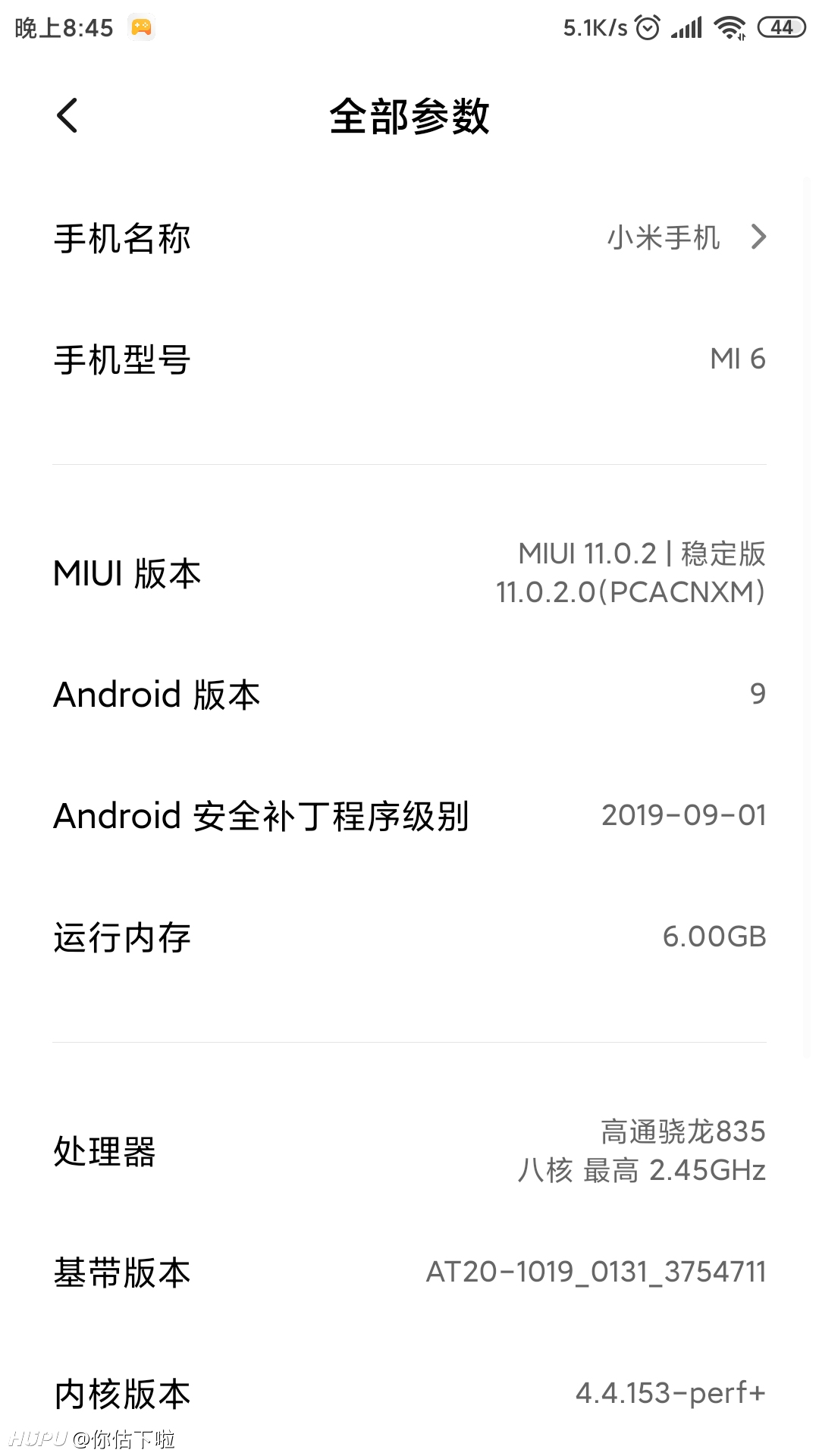Go back from 全部参数 page

67,116
